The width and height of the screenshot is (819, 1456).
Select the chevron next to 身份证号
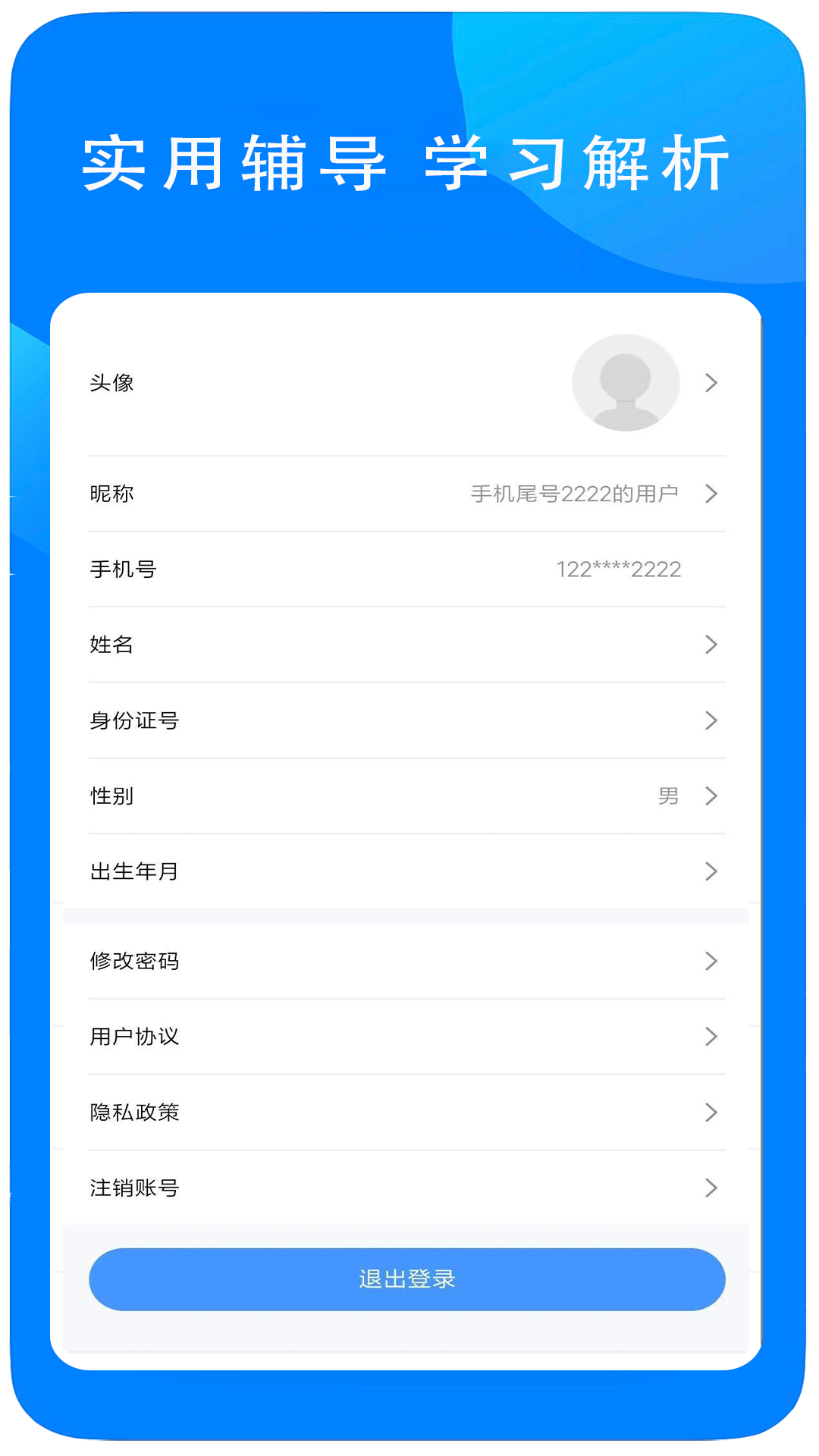coord(711,720)
